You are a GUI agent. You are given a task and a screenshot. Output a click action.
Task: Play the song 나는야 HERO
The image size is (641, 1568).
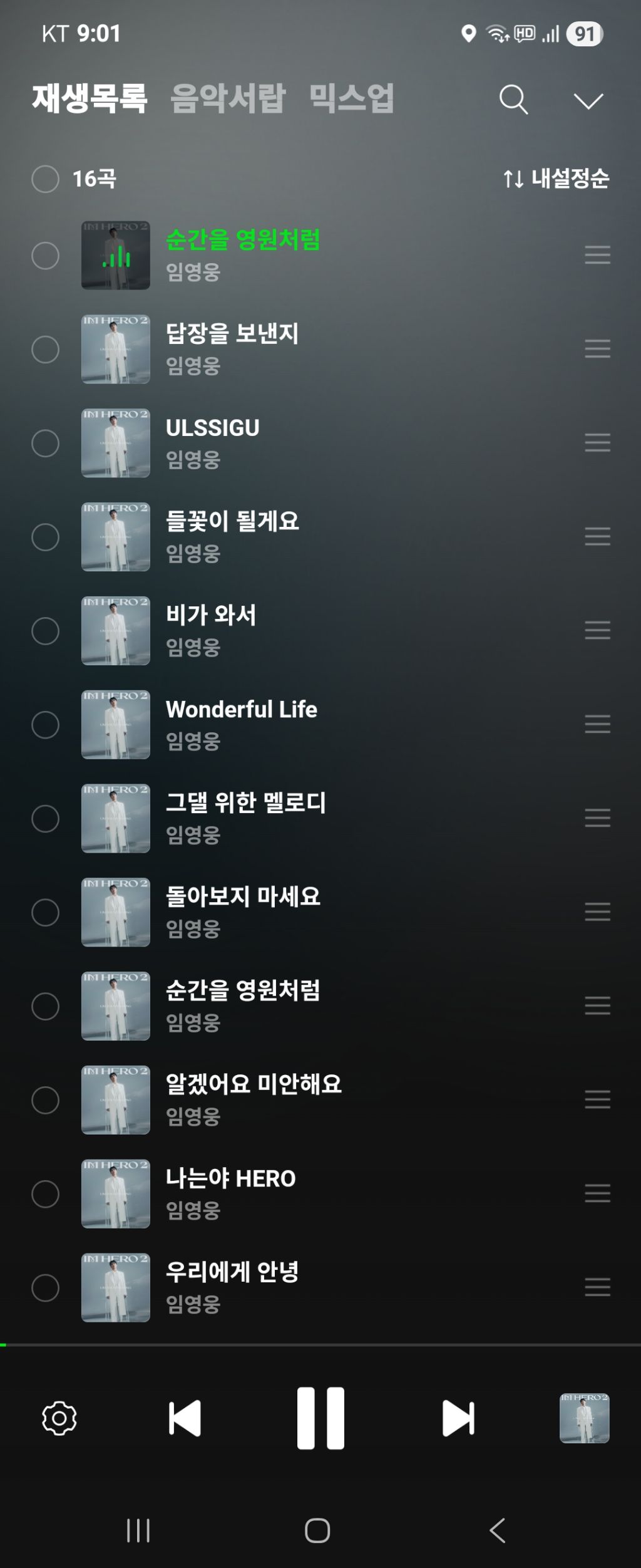pos(230,1178)
